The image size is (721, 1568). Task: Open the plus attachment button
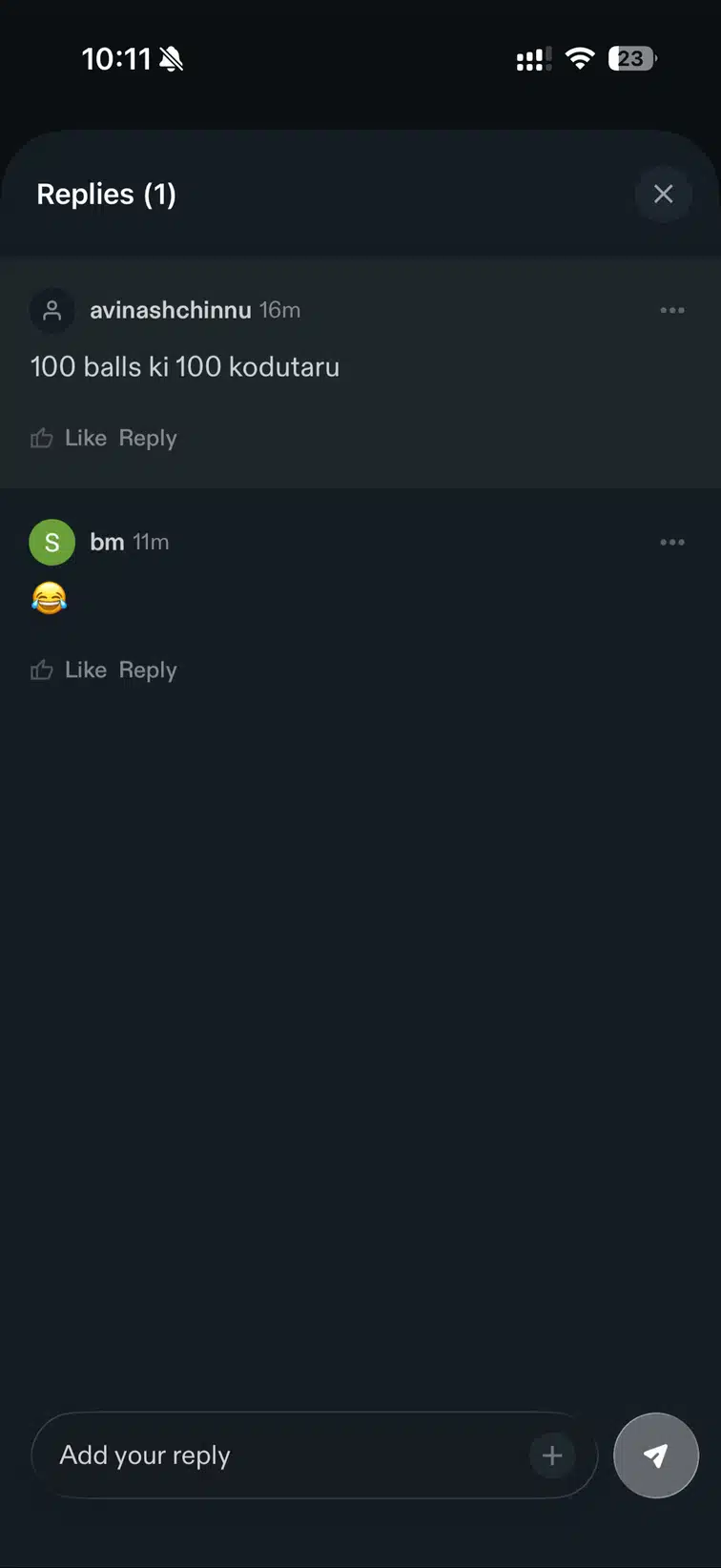pyautogui.click(x=552, y=1455)
